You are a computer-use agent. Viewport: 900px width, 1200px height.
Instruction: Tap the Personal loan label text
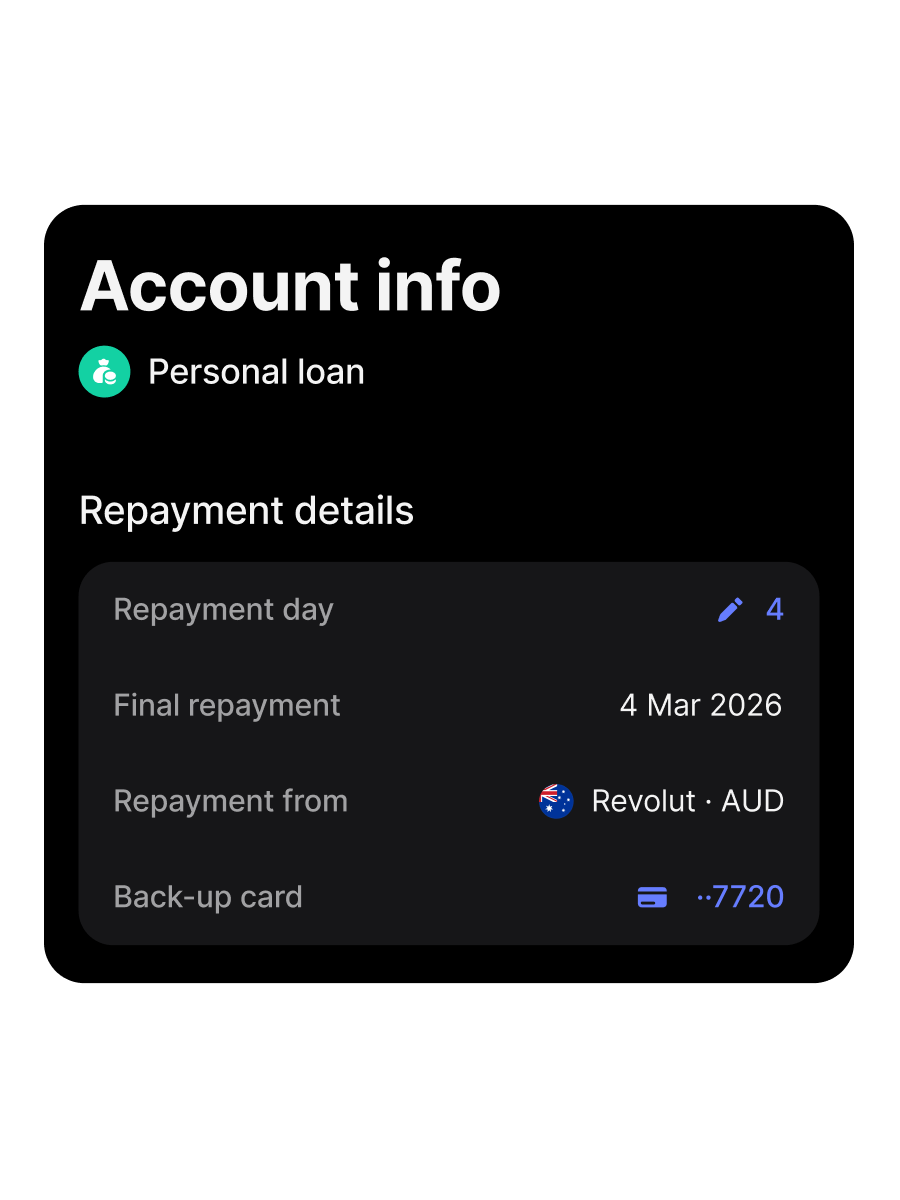point(256,371)
